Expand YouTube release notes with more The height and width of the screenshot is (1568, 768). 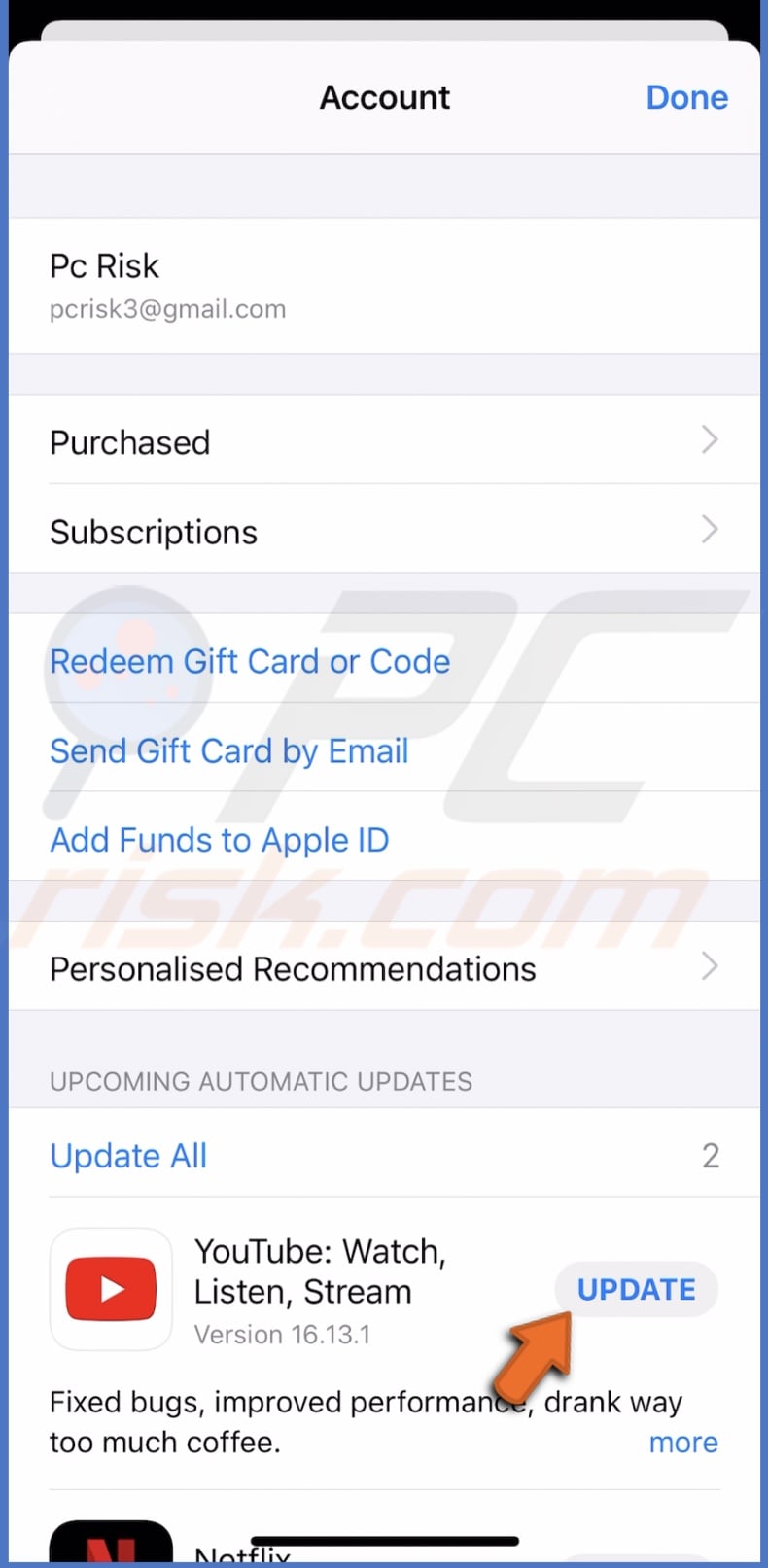(x=682, y=1443)
